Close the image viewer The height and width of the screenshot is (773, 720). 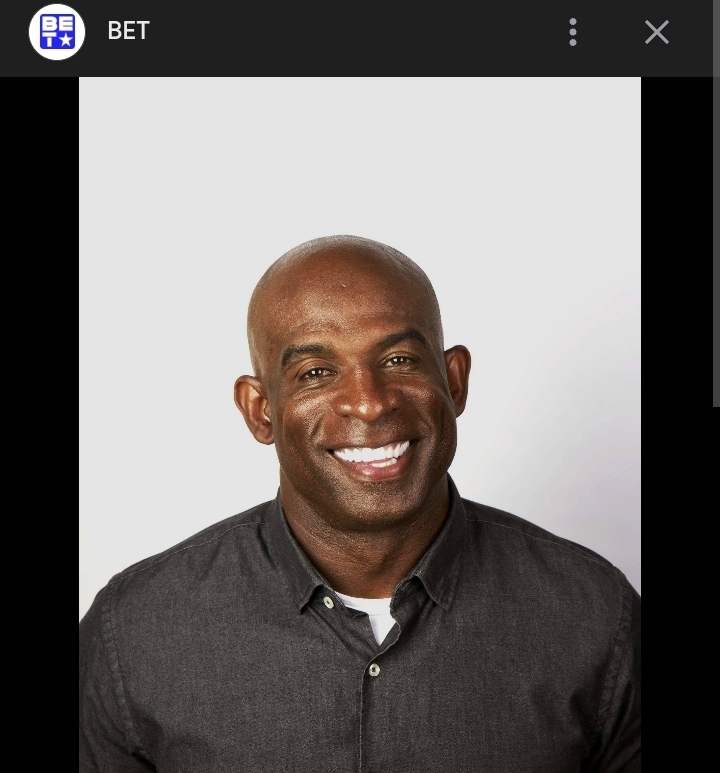(x=657, y=32)
